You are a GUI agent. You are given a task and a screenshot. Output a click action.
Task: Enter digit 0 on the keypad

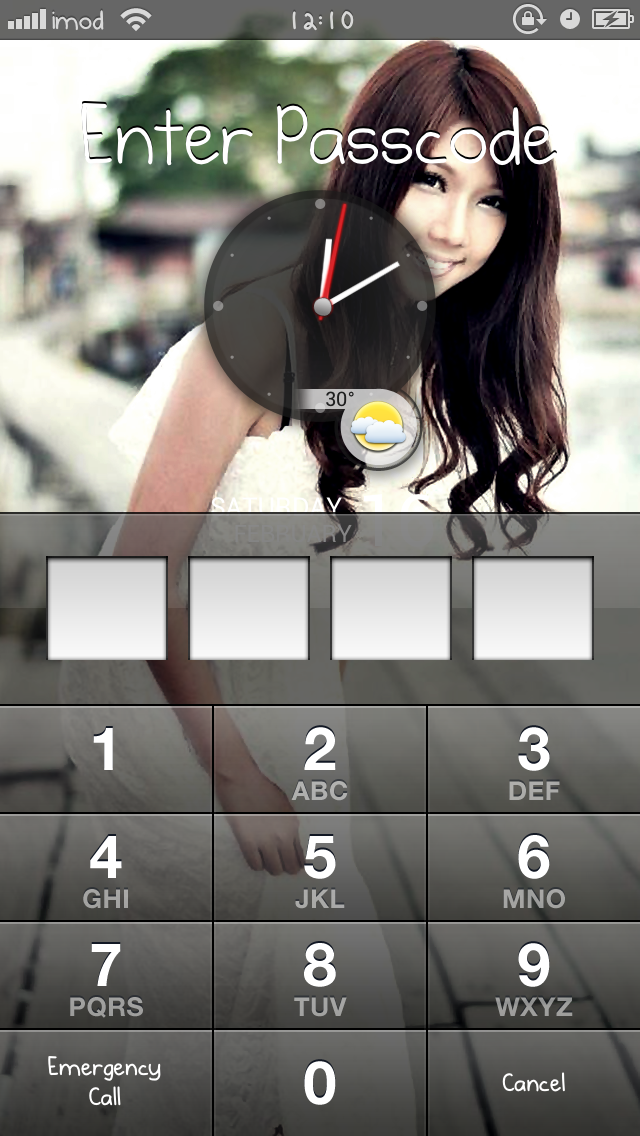pos(320,1083)
